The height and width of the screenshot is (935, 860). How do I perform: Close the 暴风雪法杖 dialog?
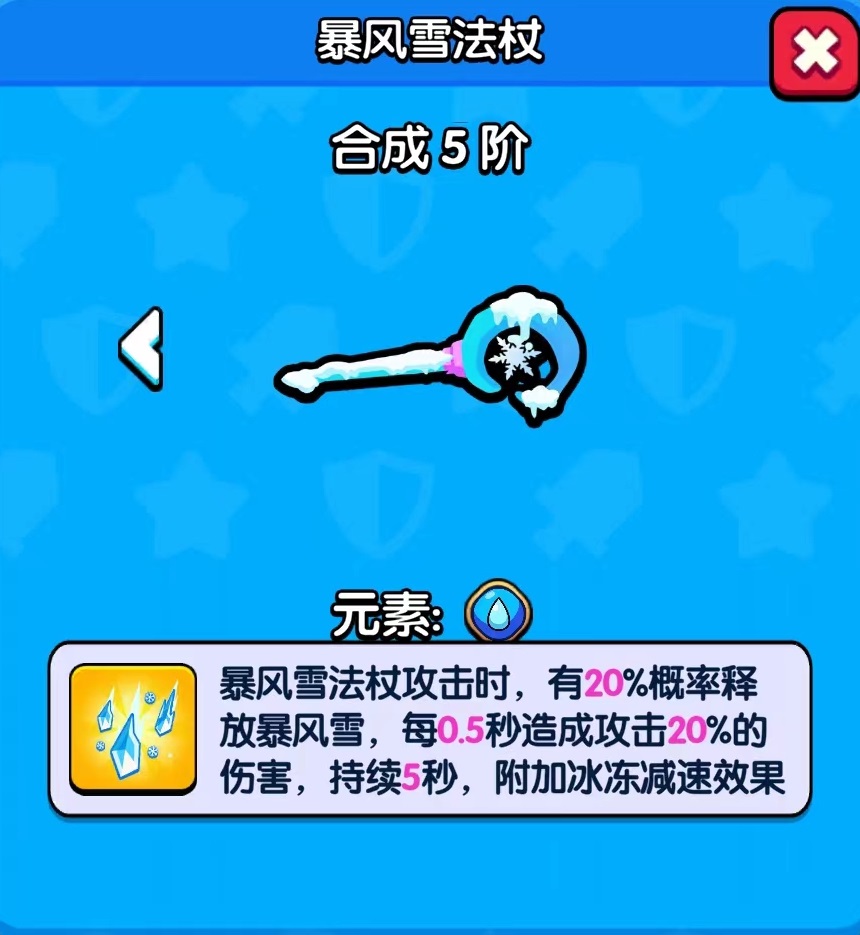tap(814, 54)
